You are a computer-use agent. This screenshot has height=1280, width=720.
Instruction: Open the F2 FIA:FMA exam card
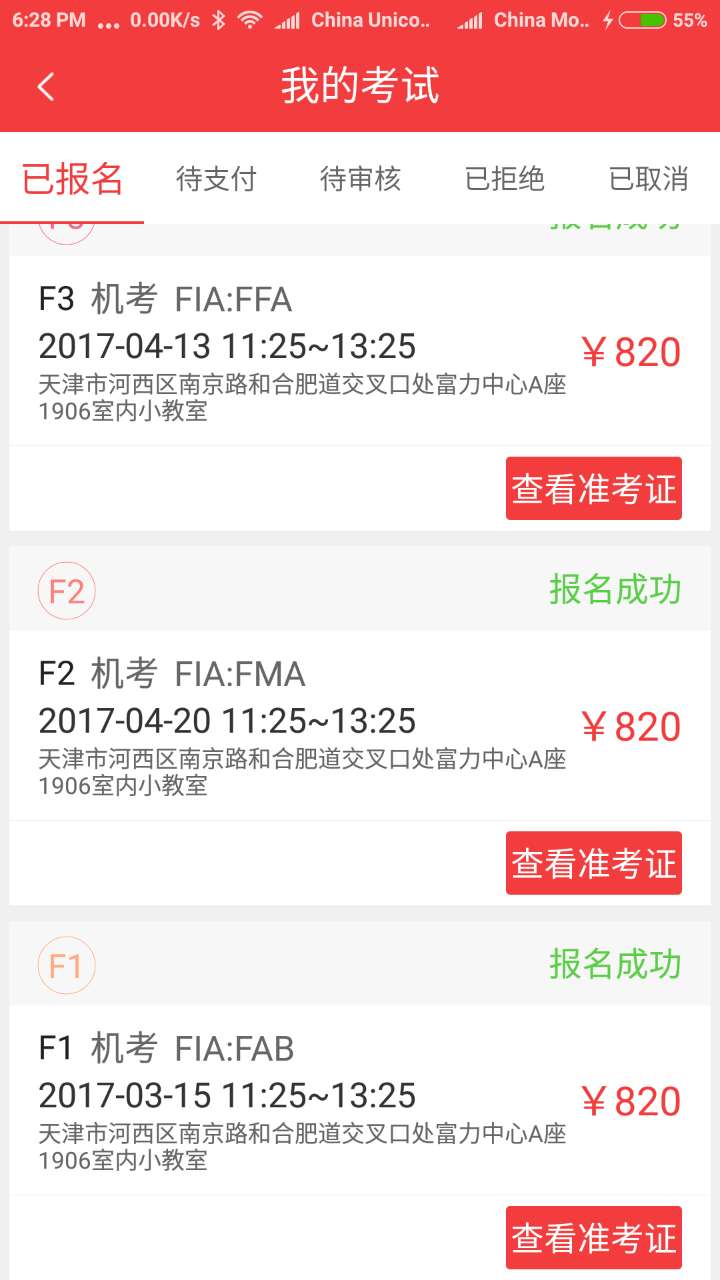360,726
